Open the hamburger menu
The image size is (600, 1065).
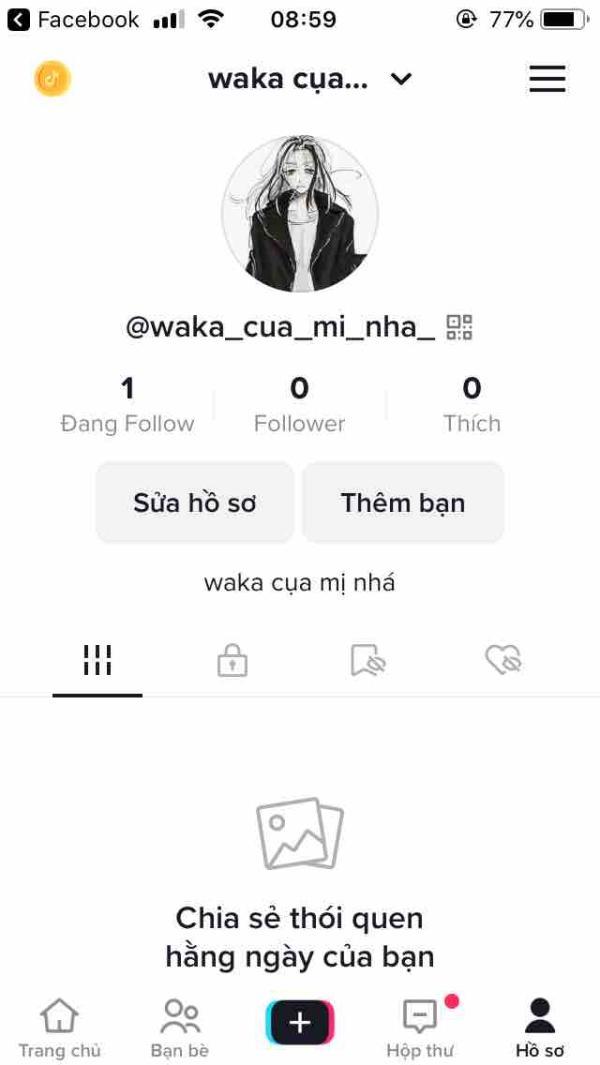coord(547,79)
